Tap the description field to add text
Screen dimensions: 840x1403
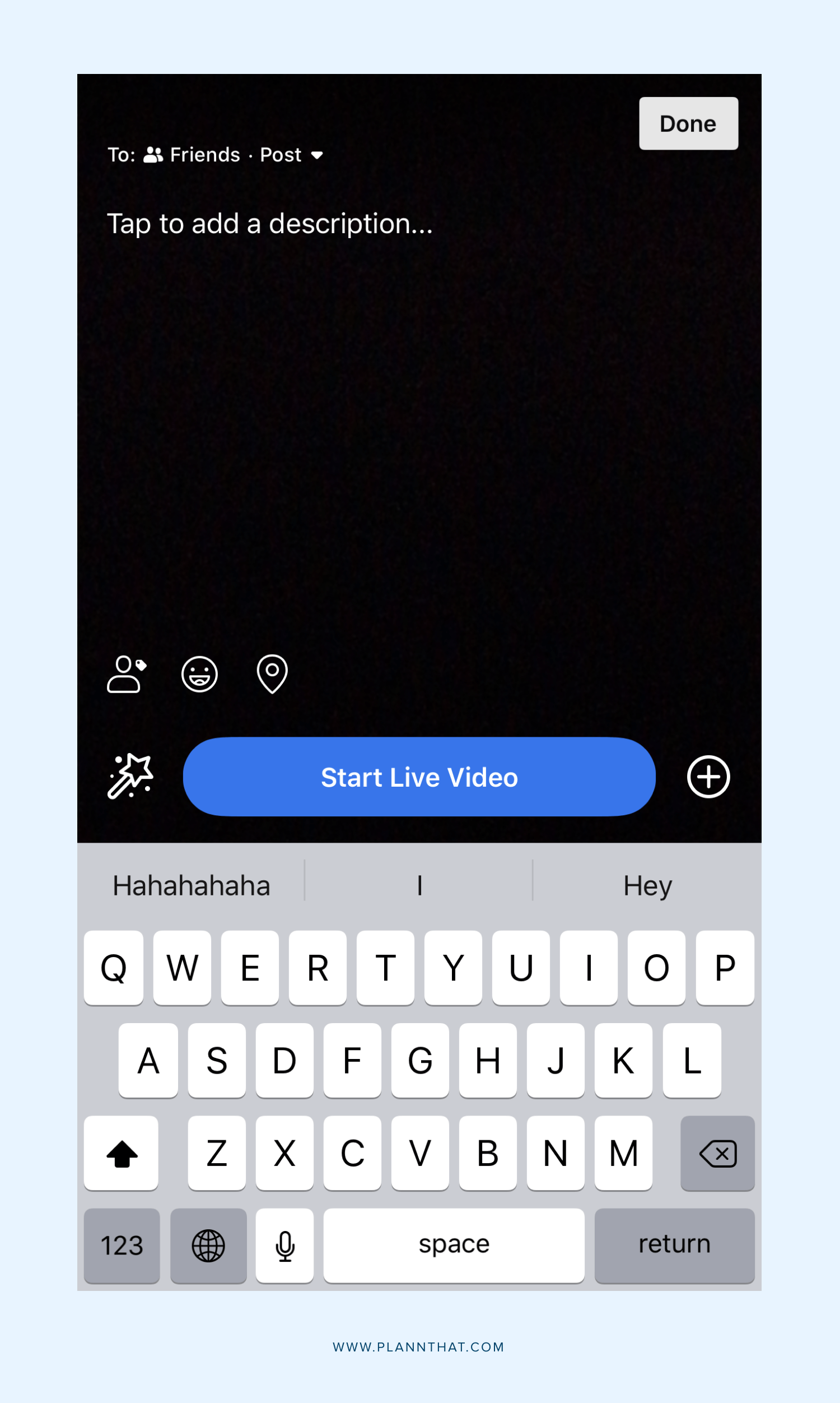pyautogui.click(x=269, y=224)
